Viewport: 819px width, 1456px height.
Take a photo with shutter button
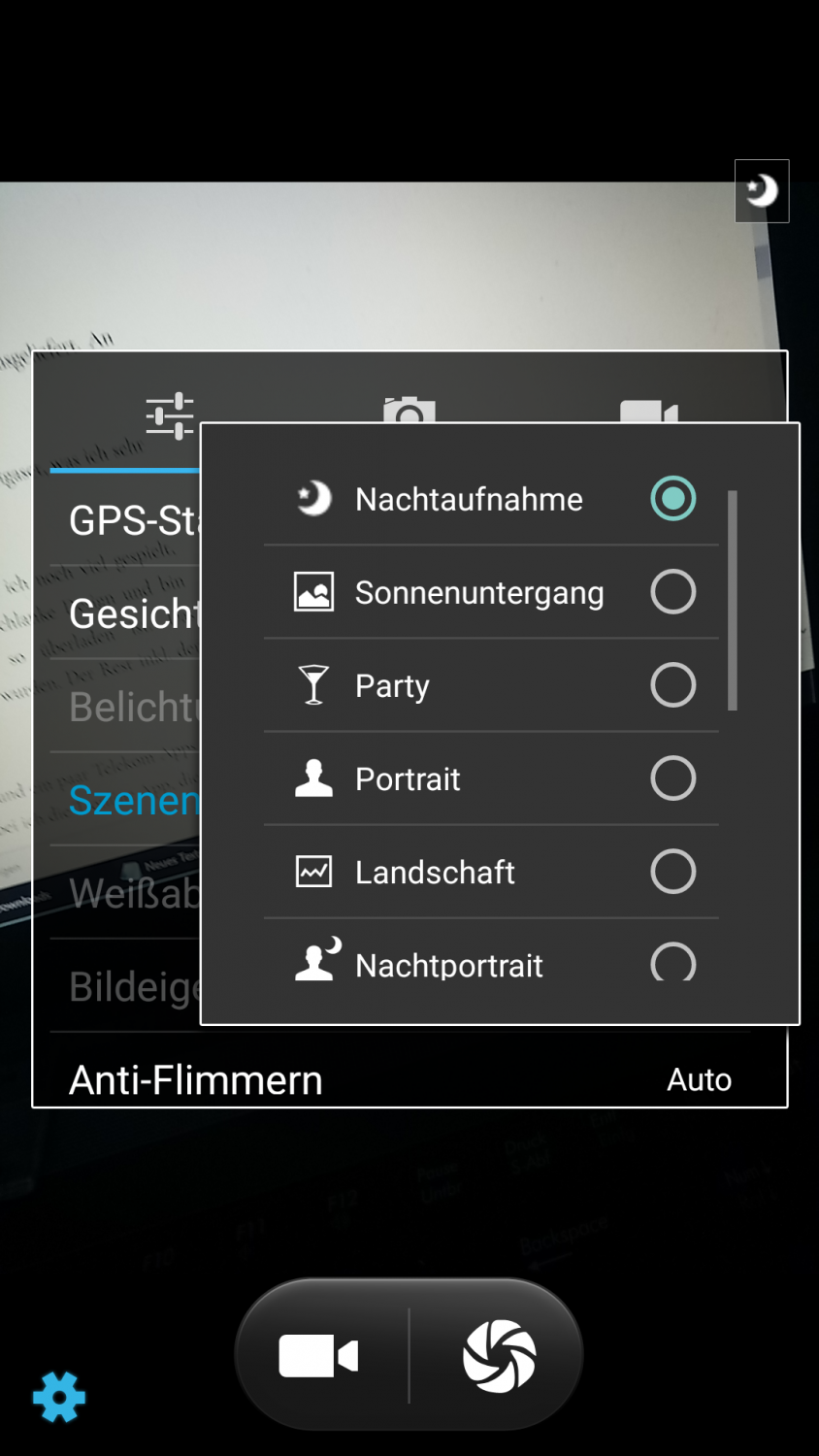(x=499, y=1356)
